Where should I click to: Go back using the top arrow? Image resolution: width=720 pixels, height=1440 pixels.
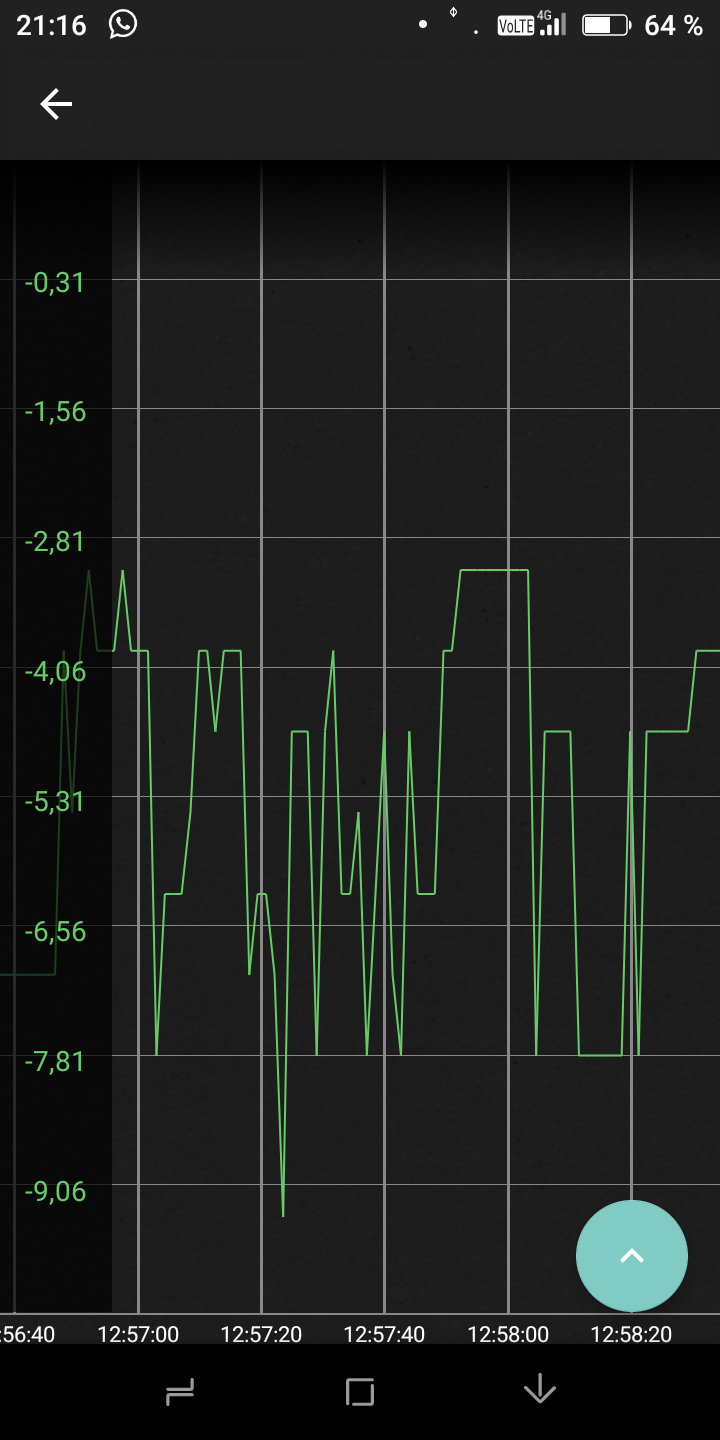pos(56,104)
